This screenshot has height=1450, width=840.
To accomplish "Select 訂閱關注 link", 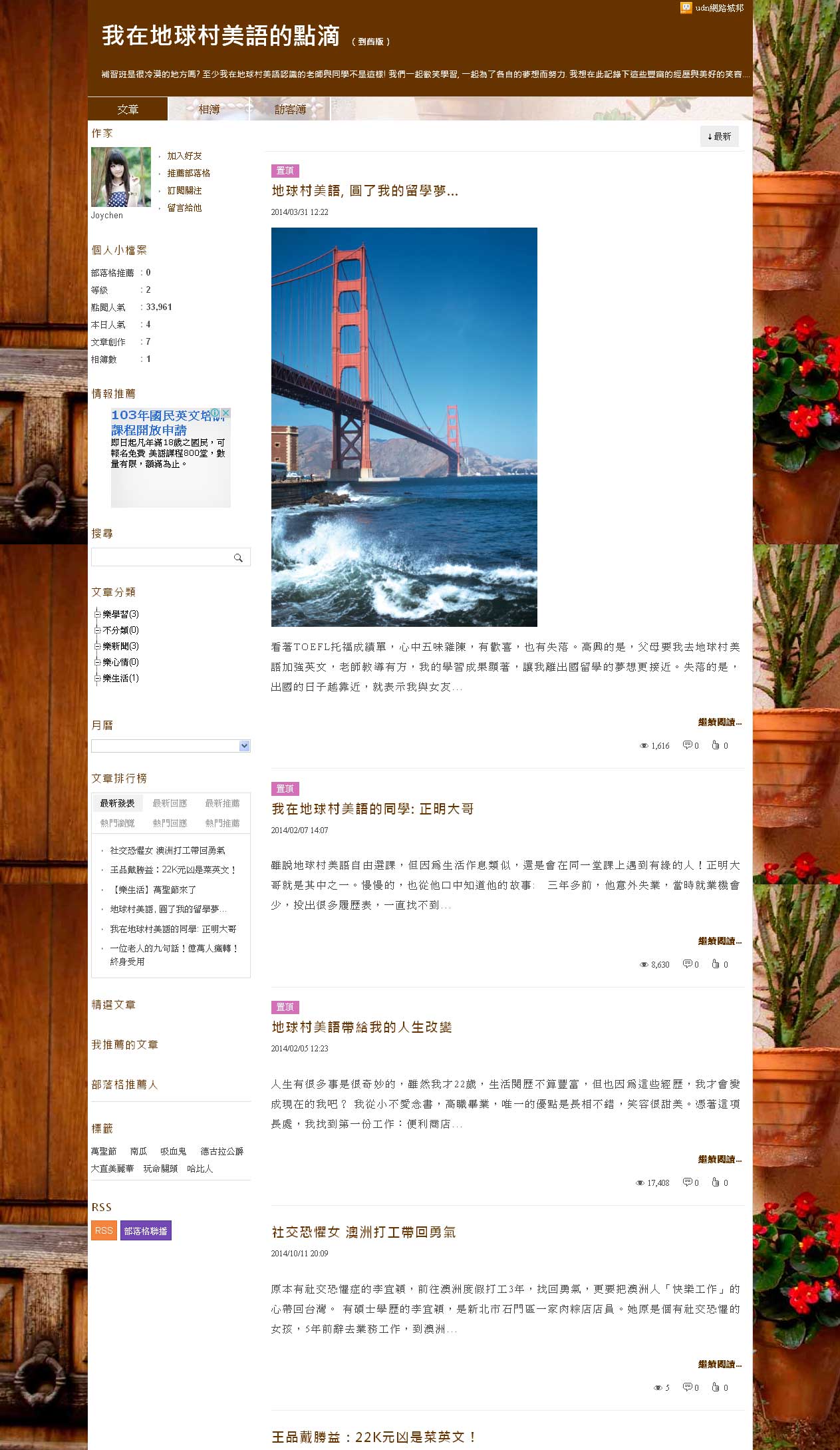I will click(x=184, y=190).
